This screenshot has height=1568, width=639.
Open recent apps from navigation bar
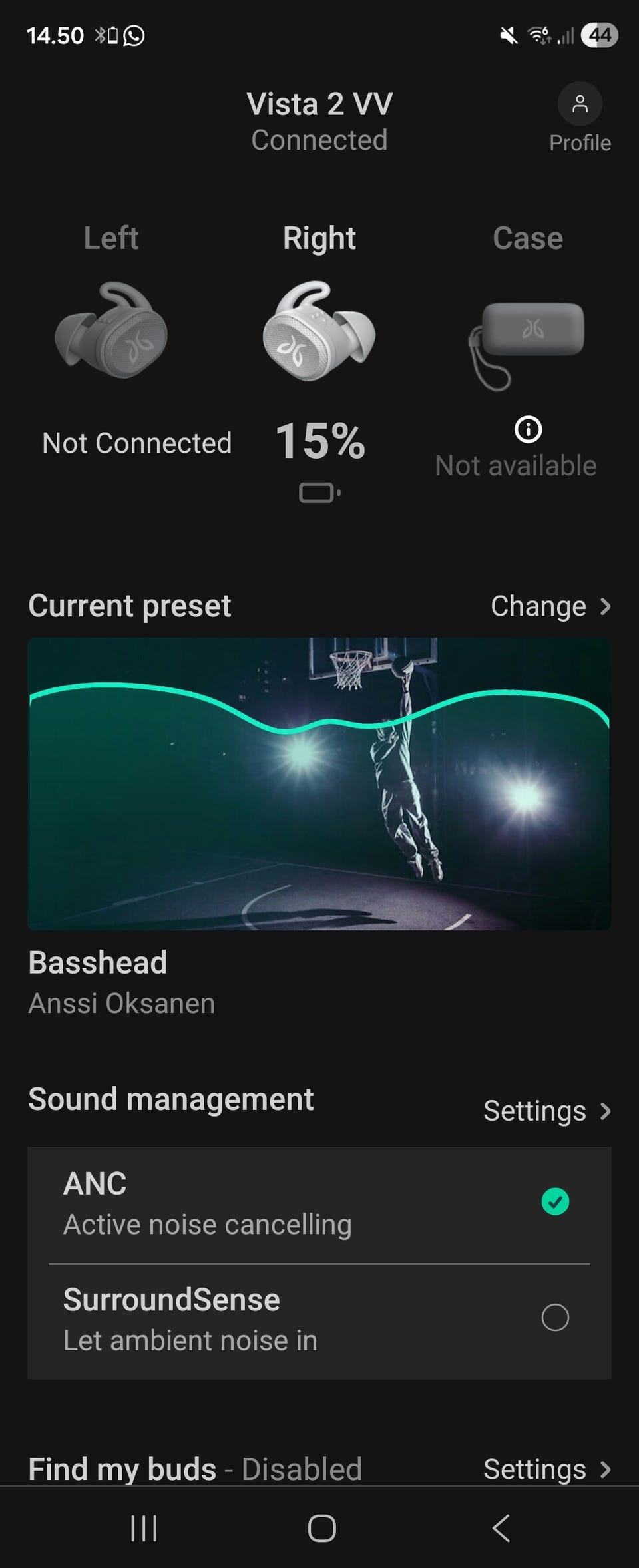point(144,1528)
